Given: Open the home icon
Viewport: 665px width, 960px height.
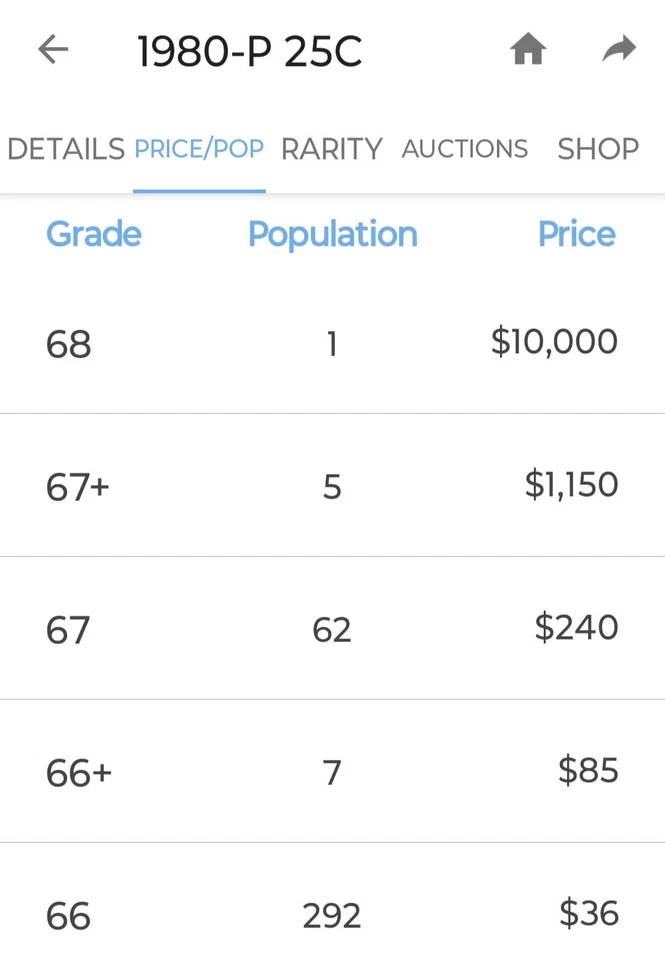Looking at the screenshot, I should point(528,50).
